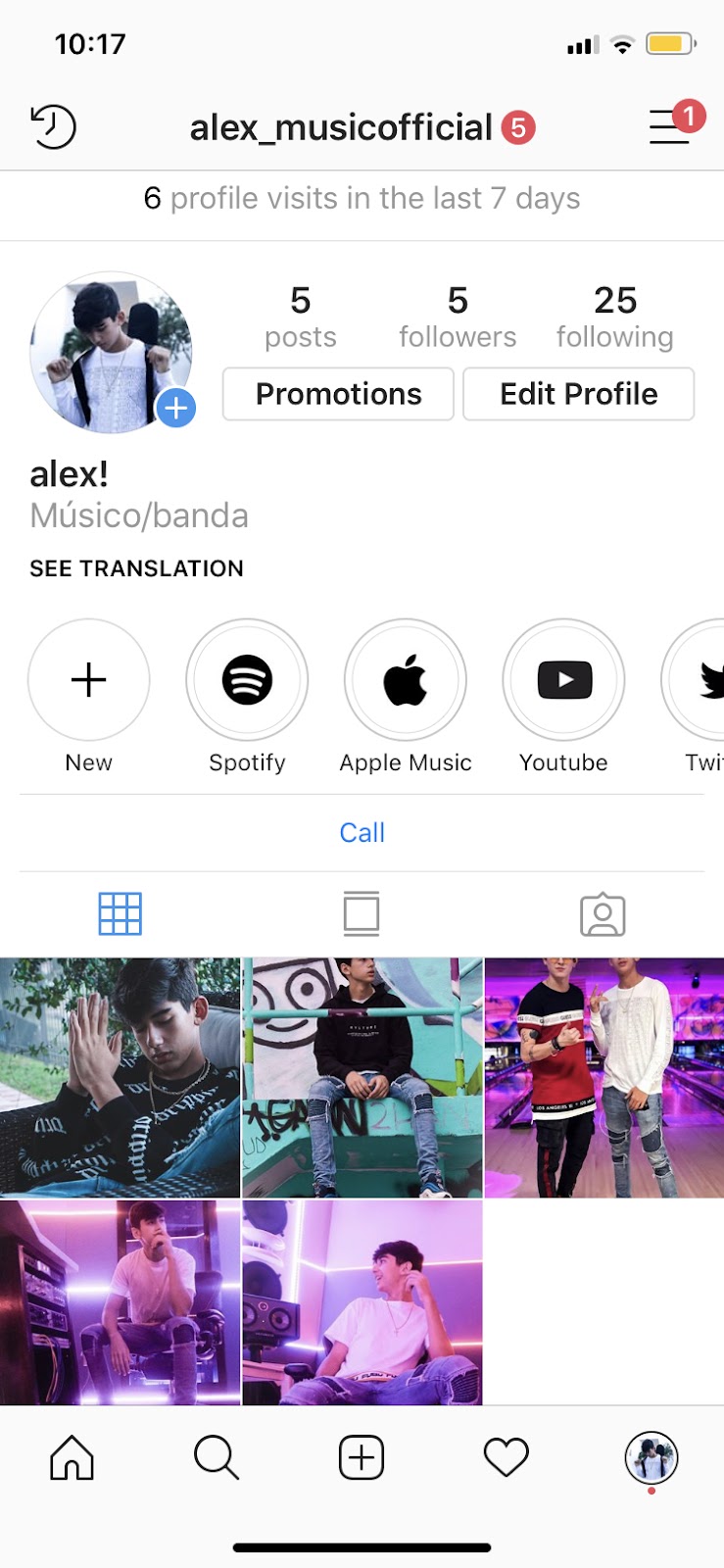Switch to the grid posts view
Screen dimensions: 724x1568
(x=121, y=913)
